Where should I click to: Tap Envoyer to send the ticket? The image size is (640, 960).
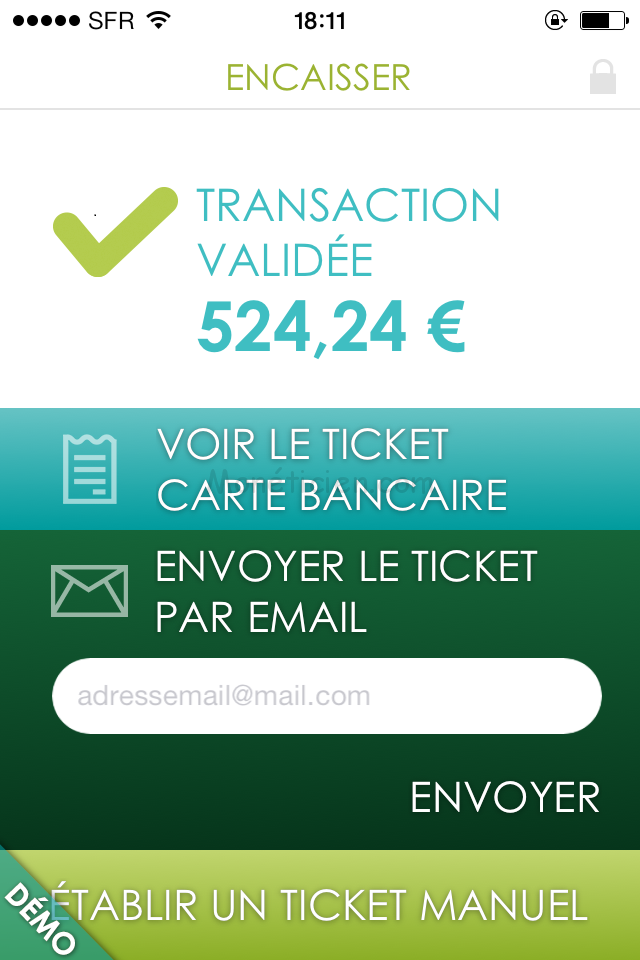(x=505, y=797)
